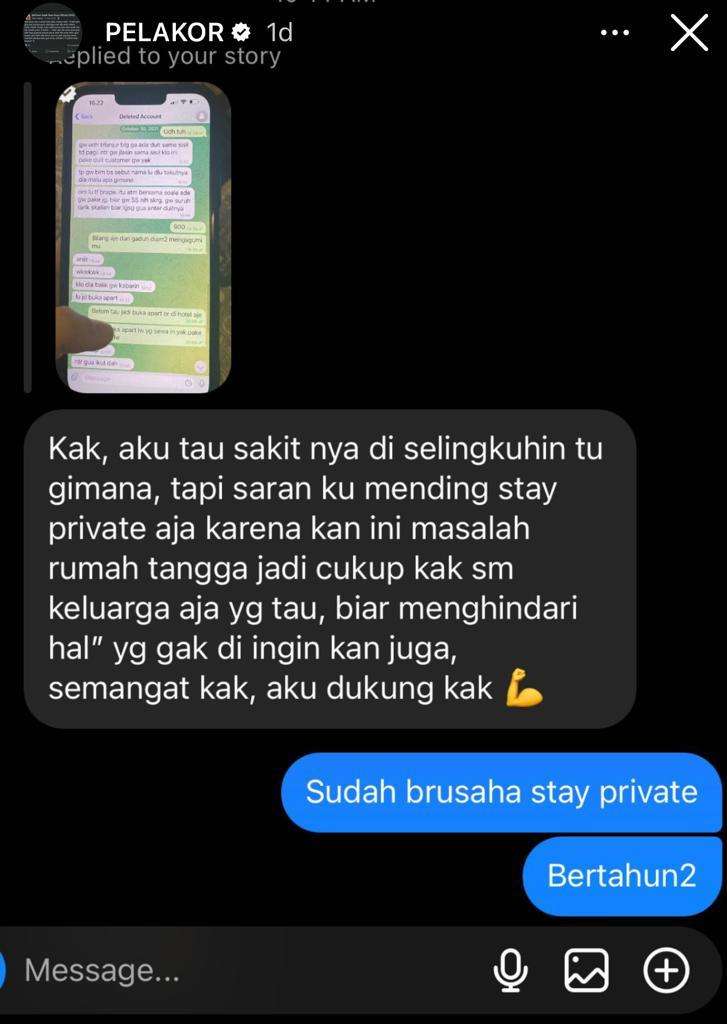Close the story viewer
The height and width of the screenshot is (1024, 727).
(x=688, y=33)
